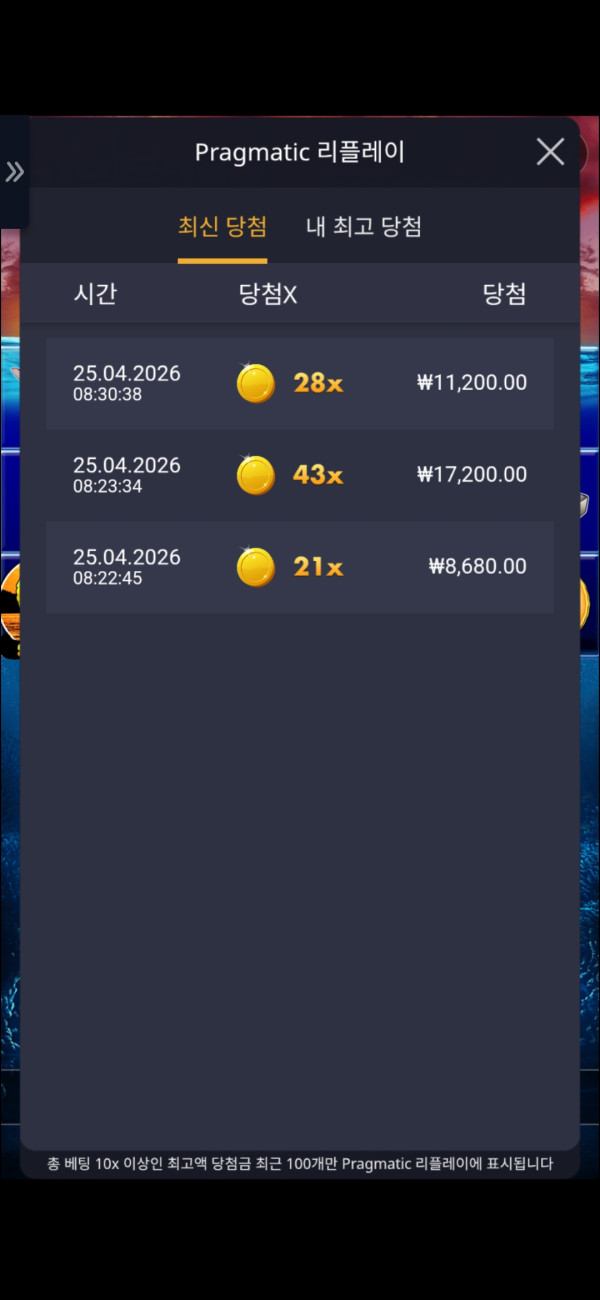Open the 21x win replay of ₩8,680.00
The height and width of the screenshot is (1300, 600).
click(x=300, y=567)
